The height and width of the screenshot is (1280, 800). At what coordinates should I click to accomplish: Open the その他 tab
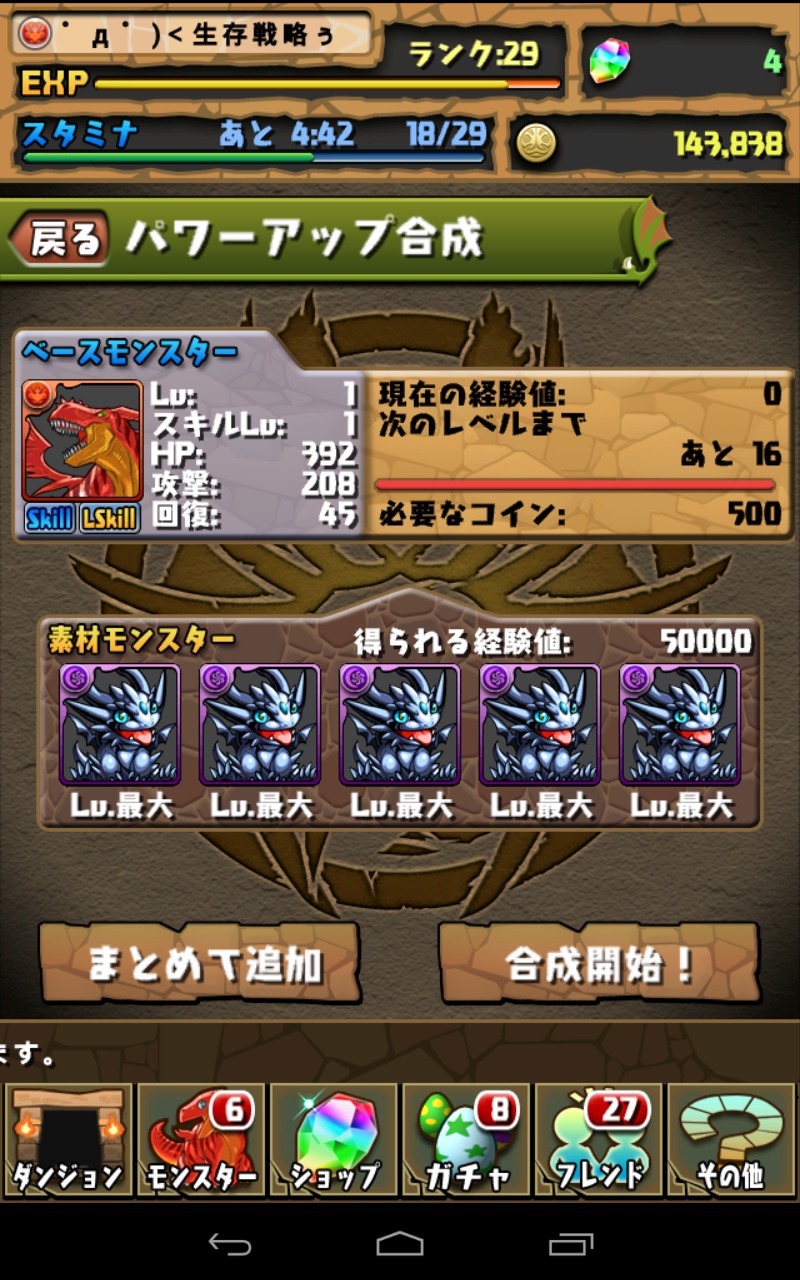(731, 1140)
